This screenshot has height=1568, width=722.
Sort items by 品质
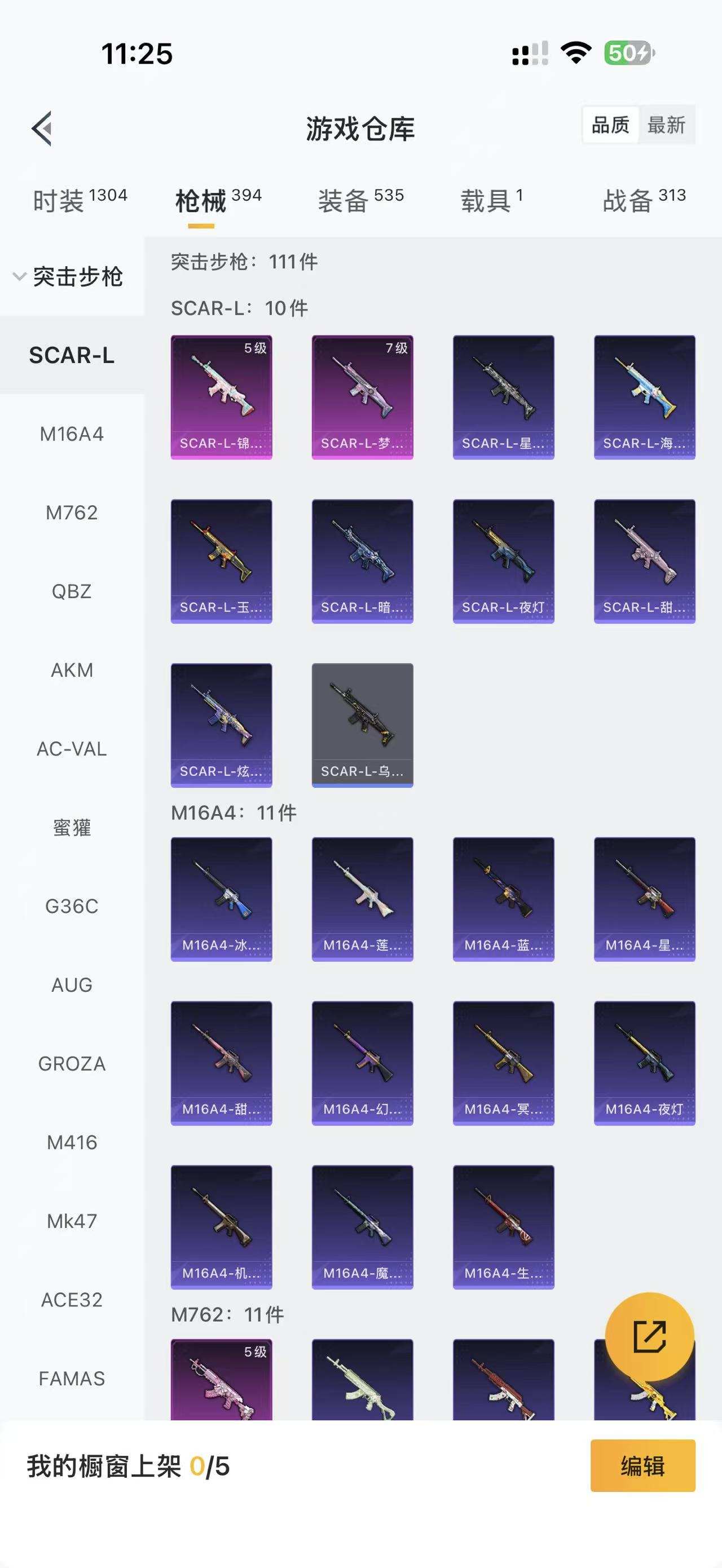click(x=610, y=125)
